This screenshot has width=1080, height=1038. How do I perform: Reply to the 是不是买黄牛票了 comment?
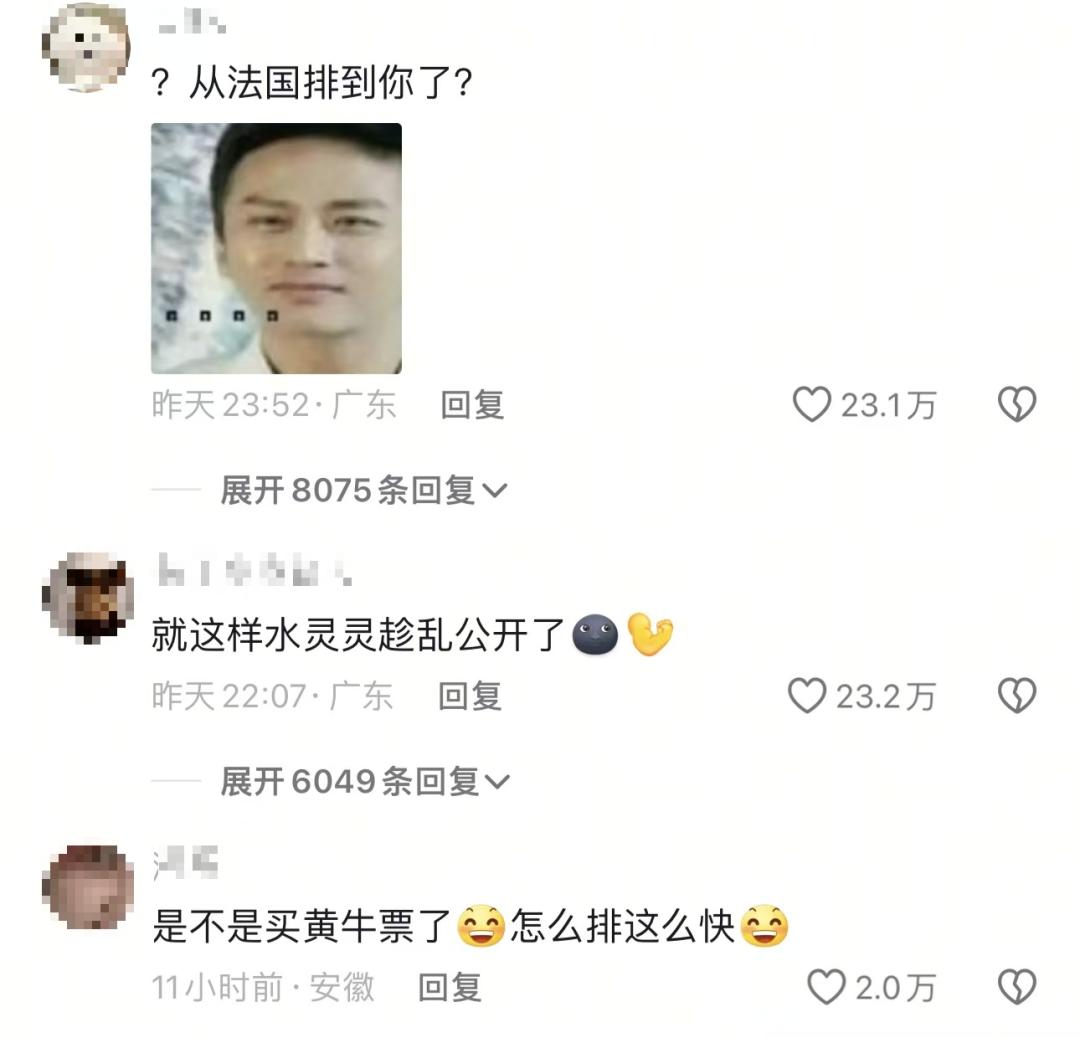click(x=450, y=988)
